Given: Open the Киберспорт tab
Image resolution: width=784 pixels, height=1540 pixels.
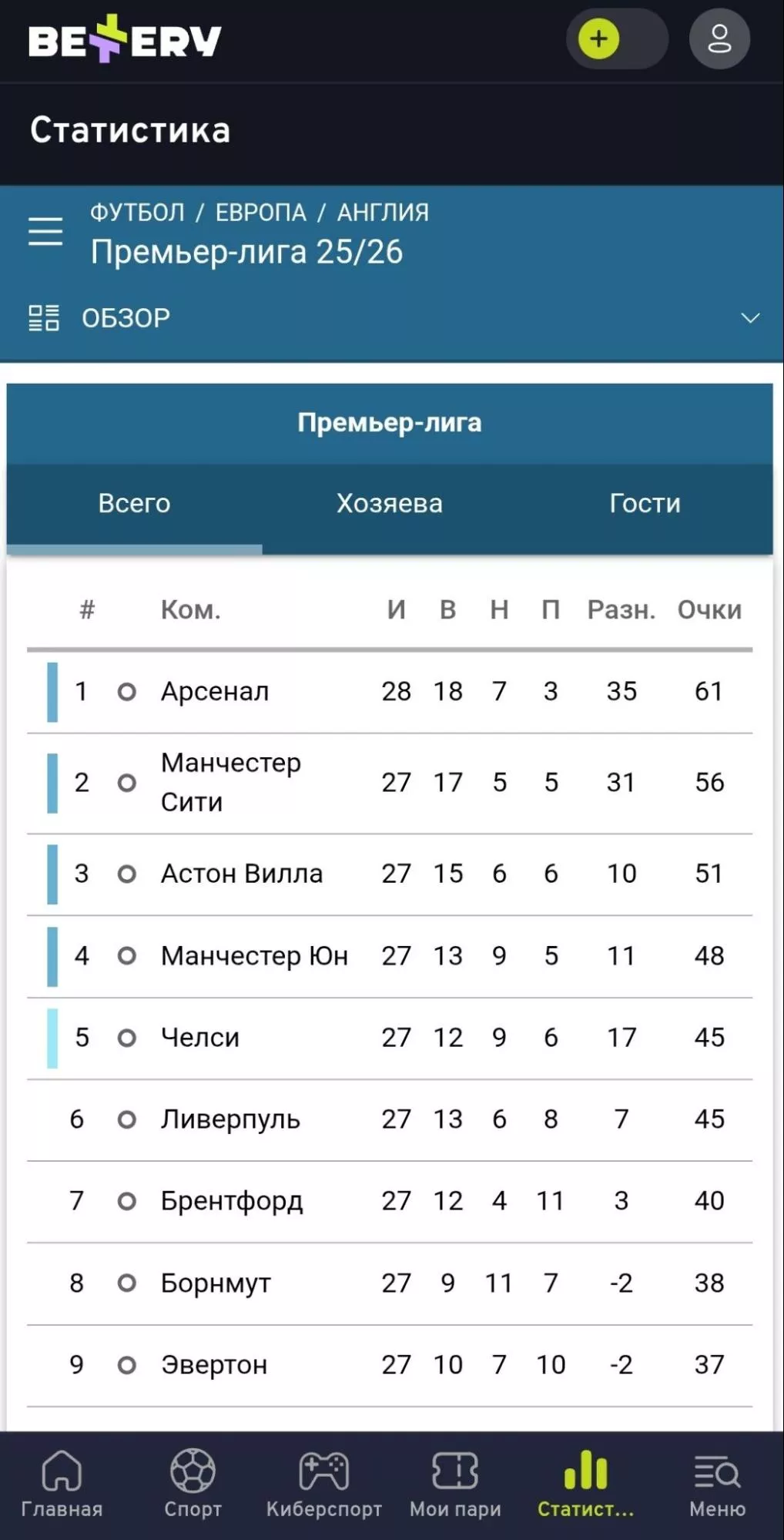Looking at the screenshot, I should 324,1483.
